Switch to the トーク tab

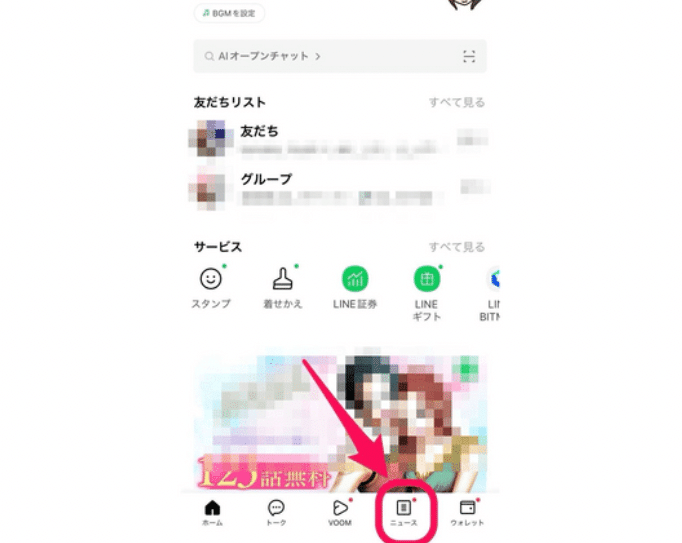pyautogui.click(x=276, y=513)
